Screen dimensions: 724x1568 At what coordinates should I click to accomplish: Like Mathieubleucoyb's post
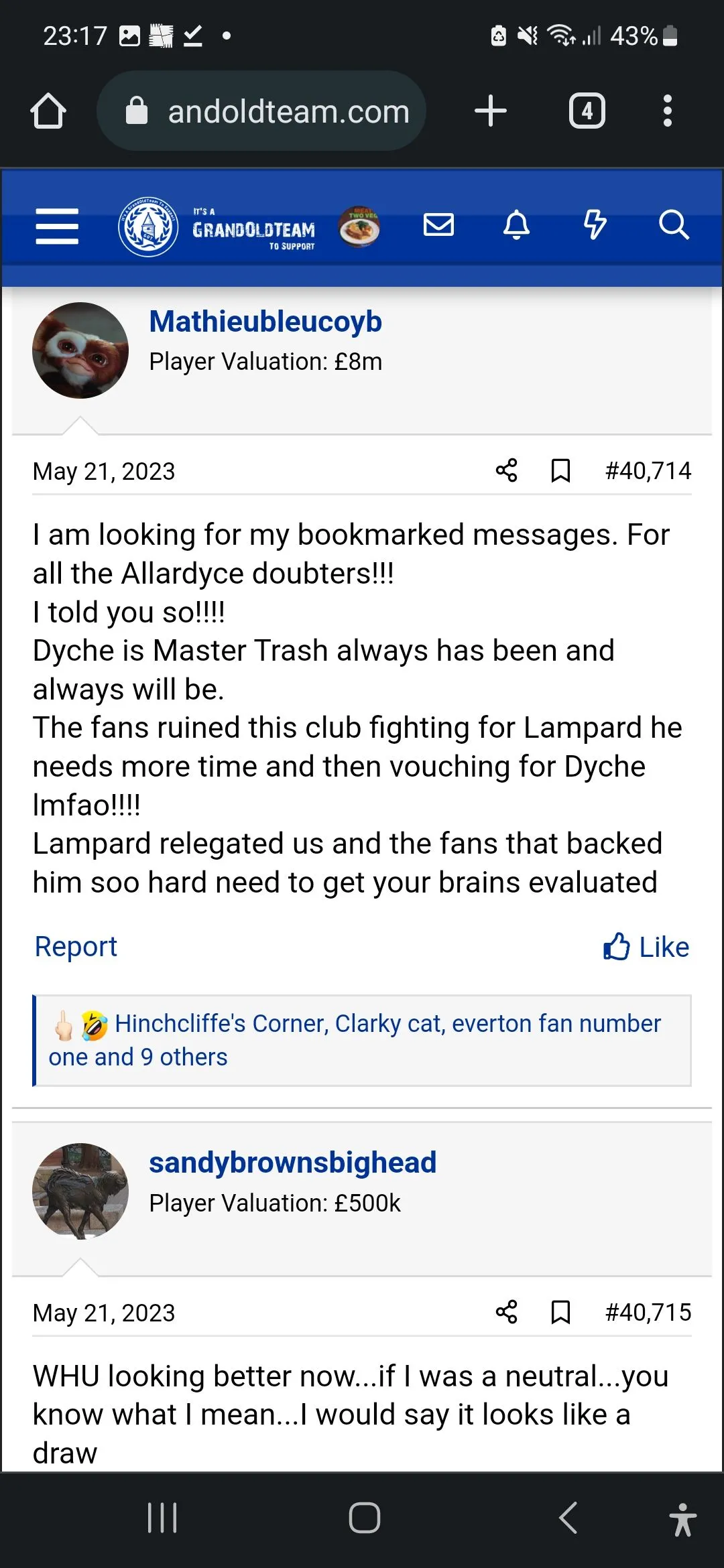point(646,947)
